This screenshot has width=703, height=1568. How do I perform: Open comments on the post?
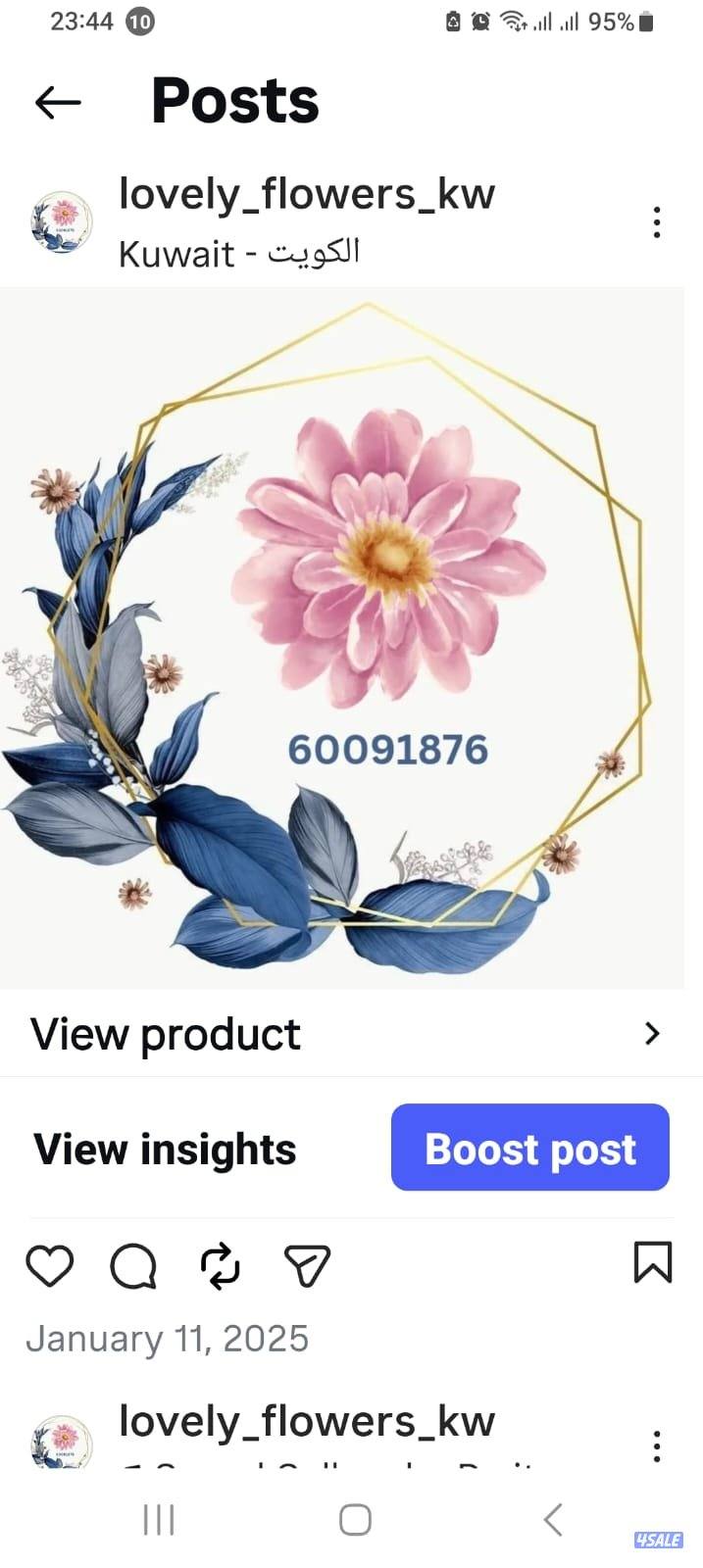click(133, 1265)
